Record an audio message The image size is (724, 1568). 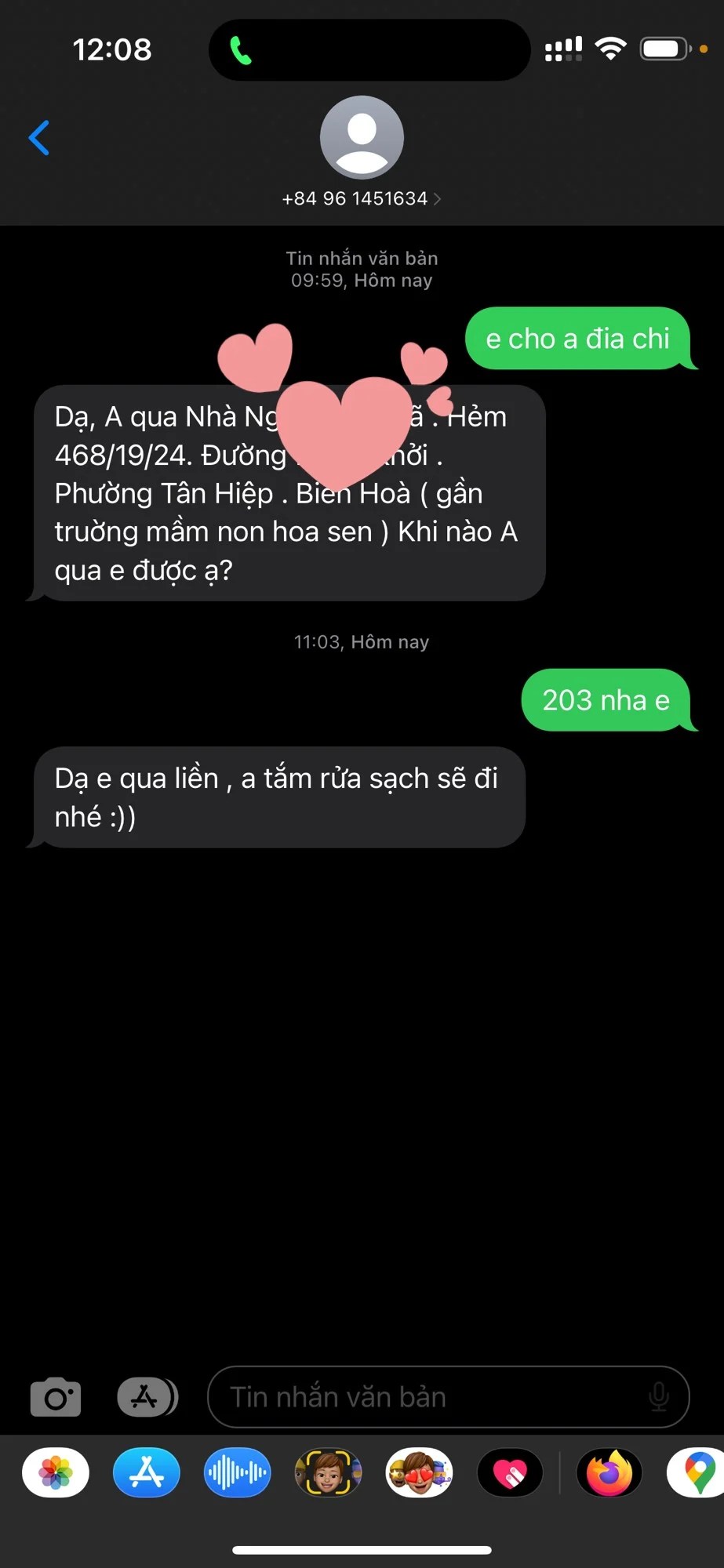pyautogui.click(x=237, y=1472)
